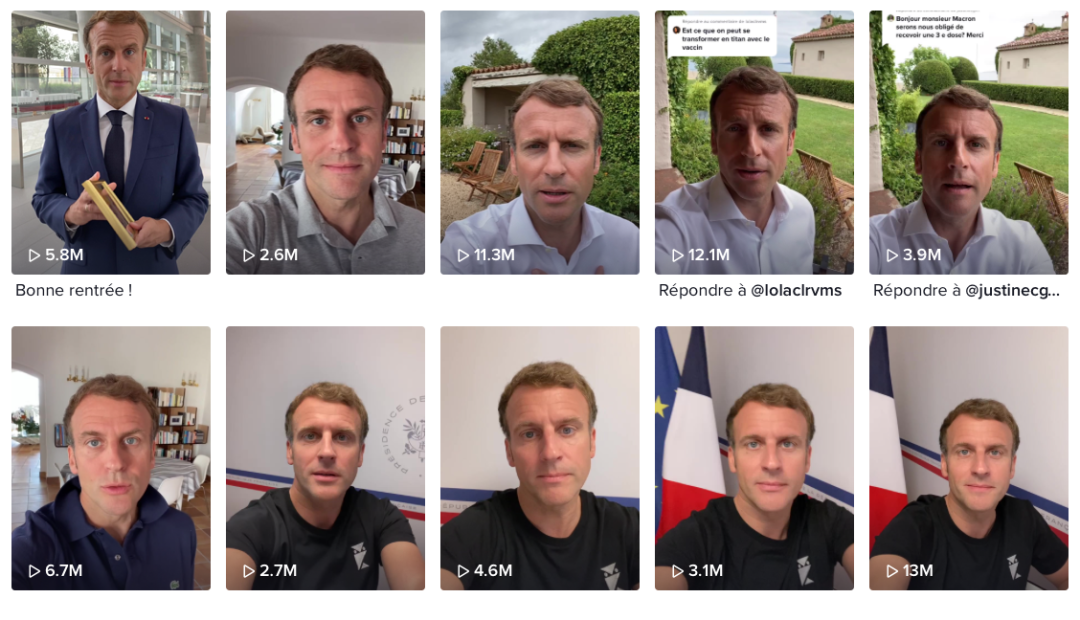
Task: Open the video with 11.3M views
Action: [x=540, y=142]
